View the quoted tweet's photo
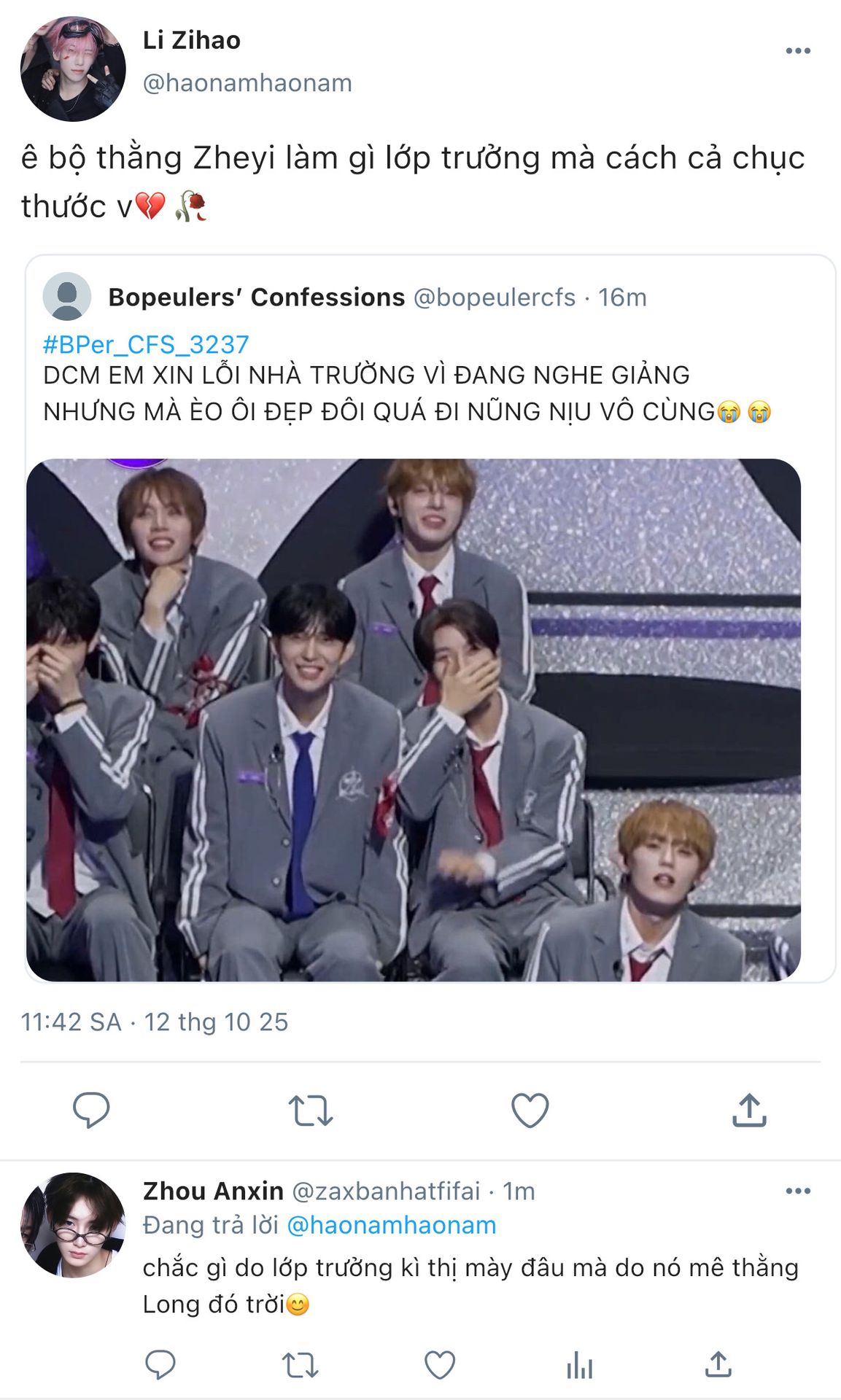 (414, 720)
